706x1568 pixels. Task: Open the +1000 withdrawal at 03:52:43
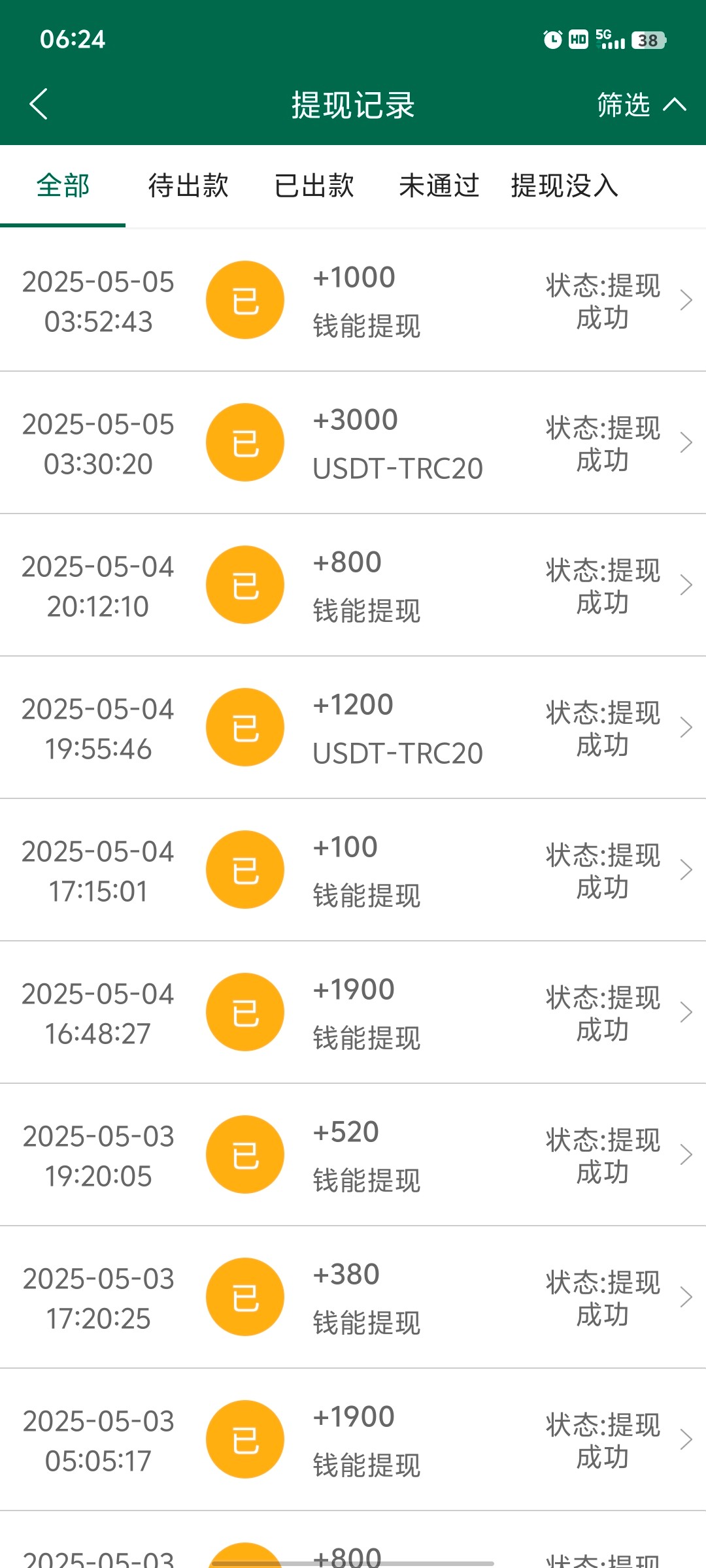coord(353,301)
